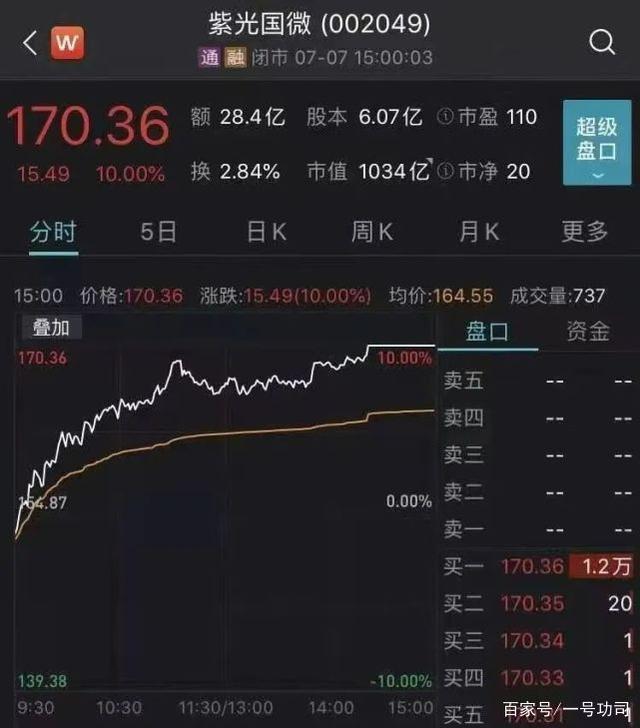Show the 盘口 order book tab
The width and height of the screenshot is (640, 728).
click(x=488, y=331)
